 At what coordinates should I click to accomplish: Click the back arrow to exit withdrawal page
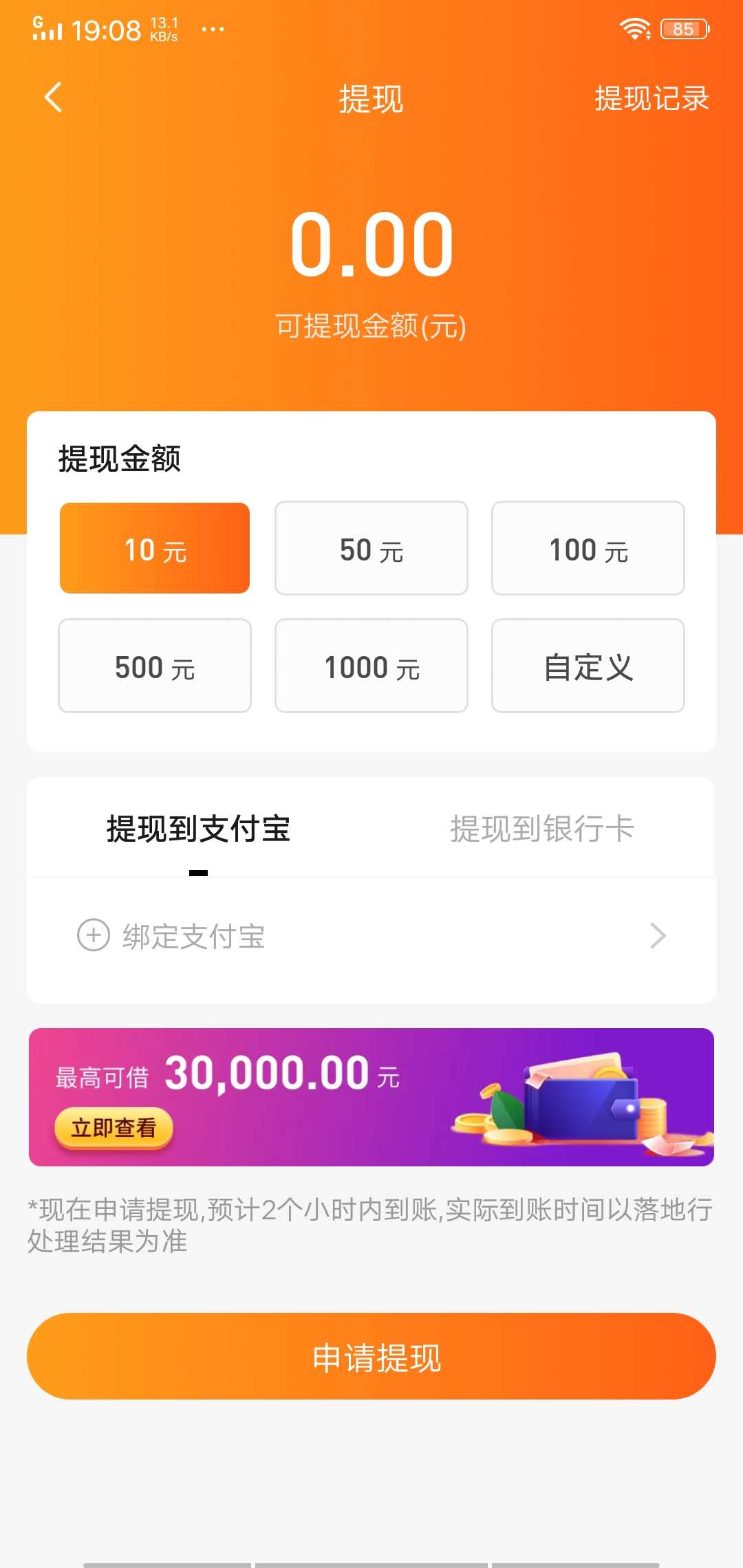click(x=52, y=98)
